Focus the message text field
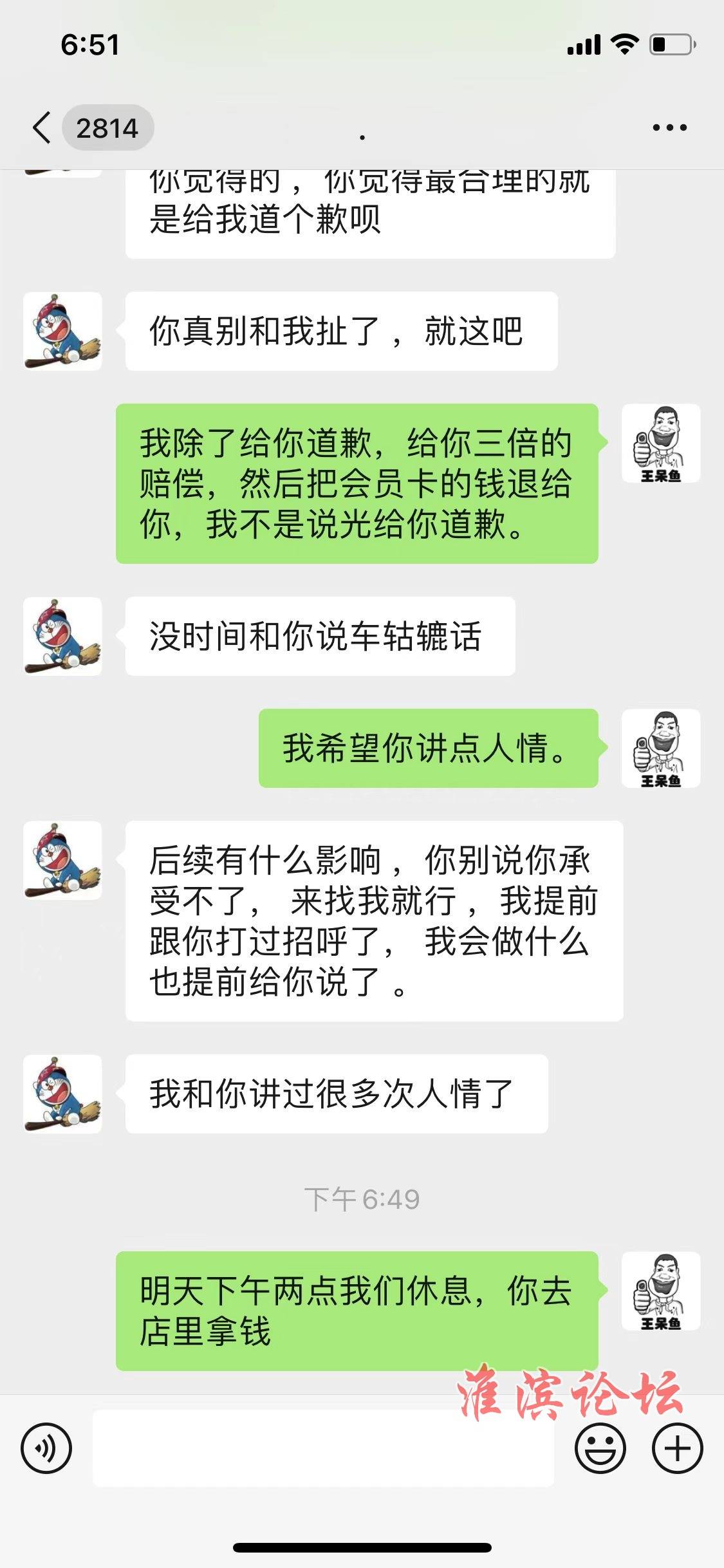The image size is (724, 1568). (x=323, y=1448)
